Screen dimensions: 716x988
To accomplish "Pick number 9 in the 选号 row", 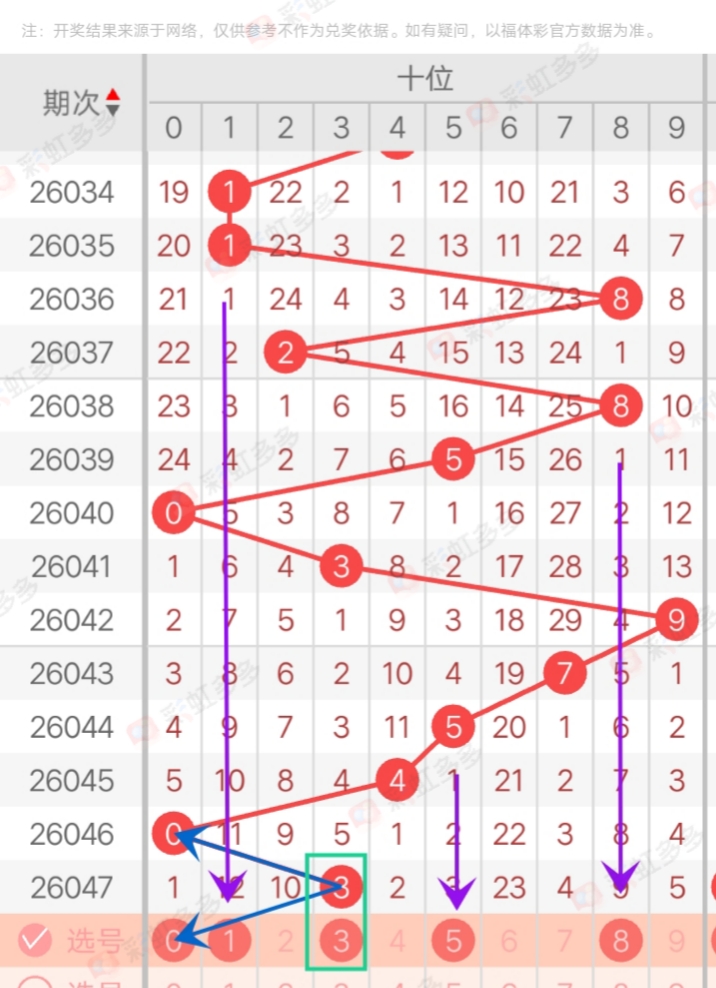I will 678,940.
